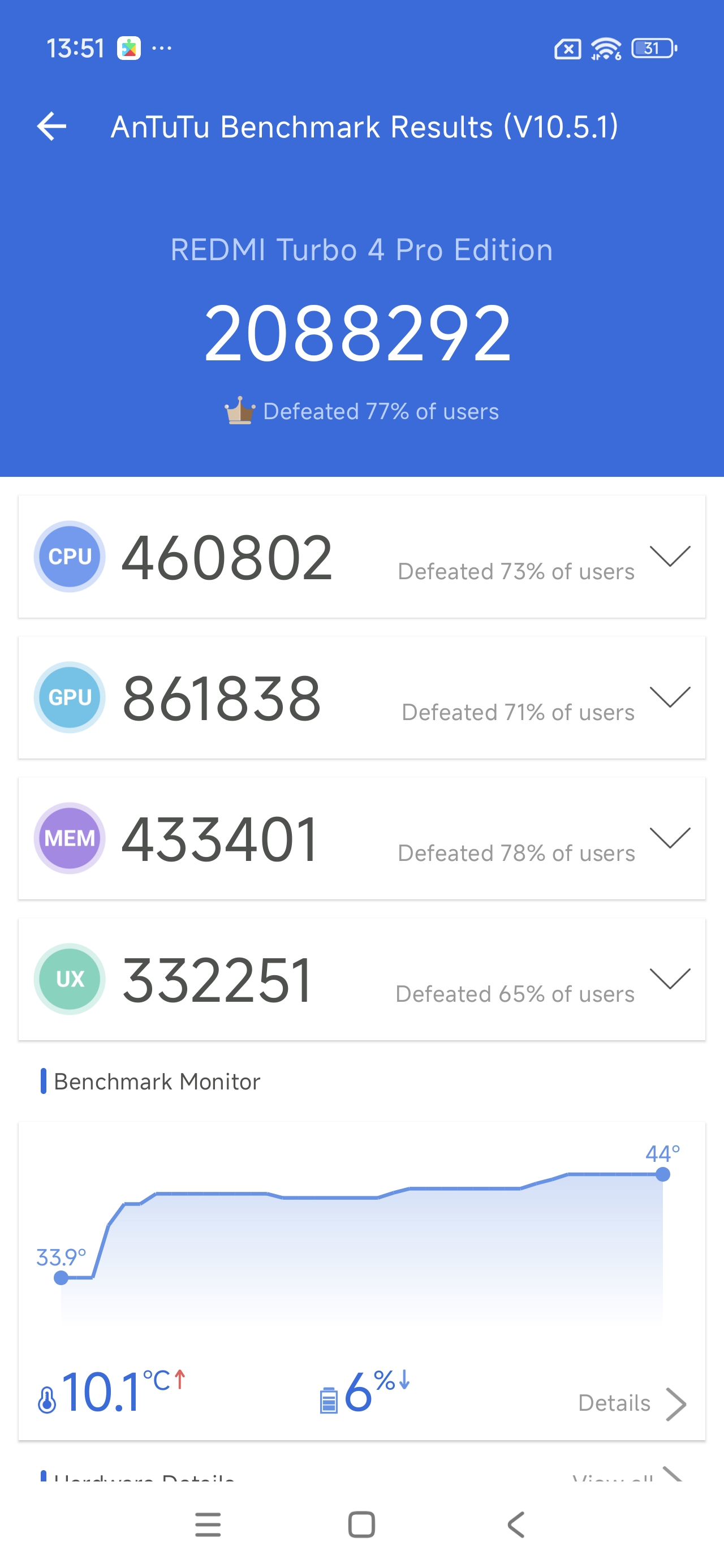Expand the GPU score breakdown

[x=670, y=697]
